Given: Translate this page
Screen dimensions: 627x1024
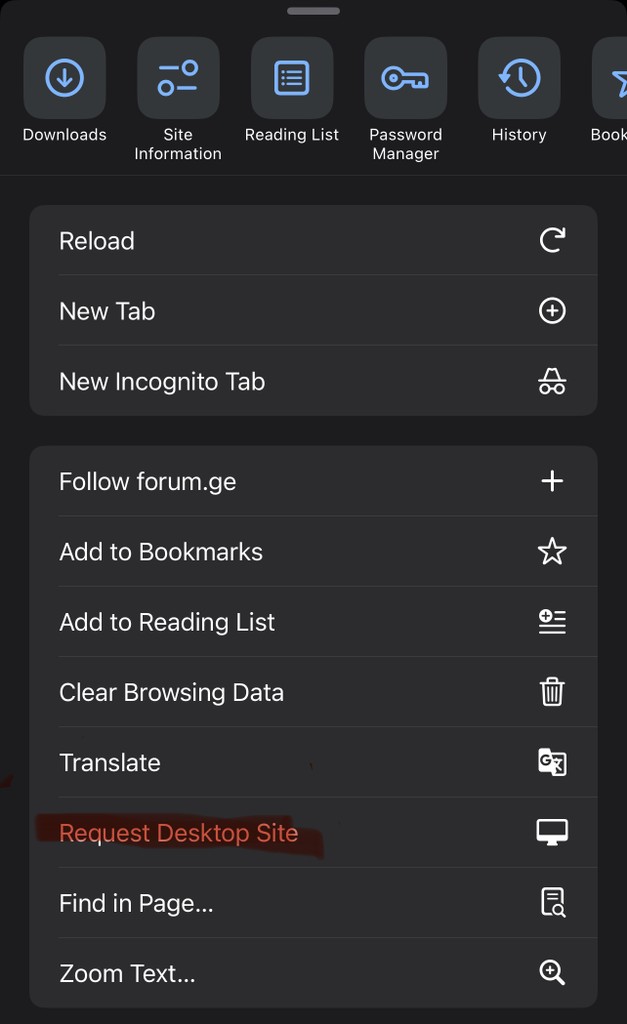Looking at the screenshot, I should coord(313,762).
